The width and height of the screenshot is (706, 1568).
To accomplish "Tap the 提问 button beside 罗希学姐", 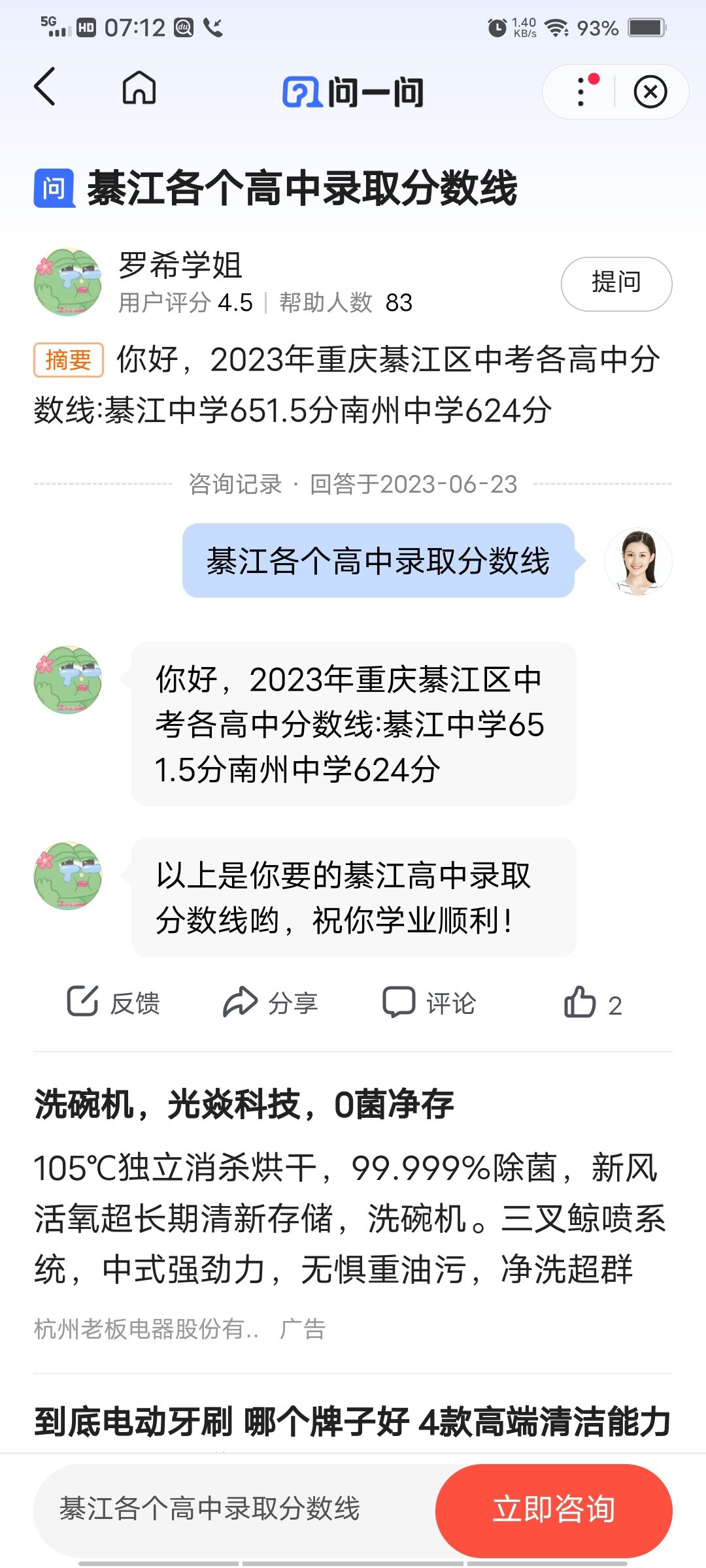I will point(616,284).
